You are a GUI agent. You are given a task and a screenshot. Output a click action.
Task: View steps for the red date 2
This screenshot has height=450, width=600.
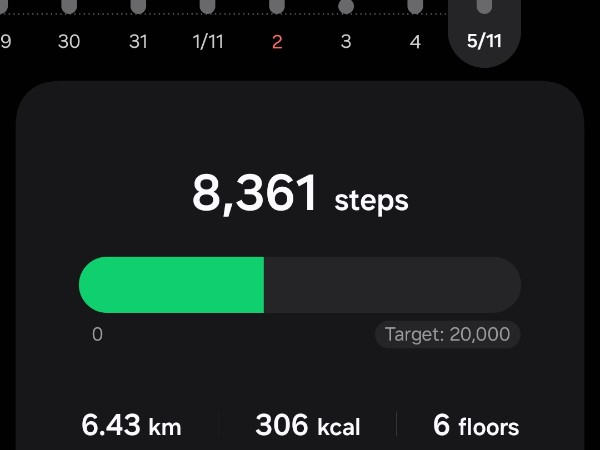pyautogui.click(x=277, y=42)
